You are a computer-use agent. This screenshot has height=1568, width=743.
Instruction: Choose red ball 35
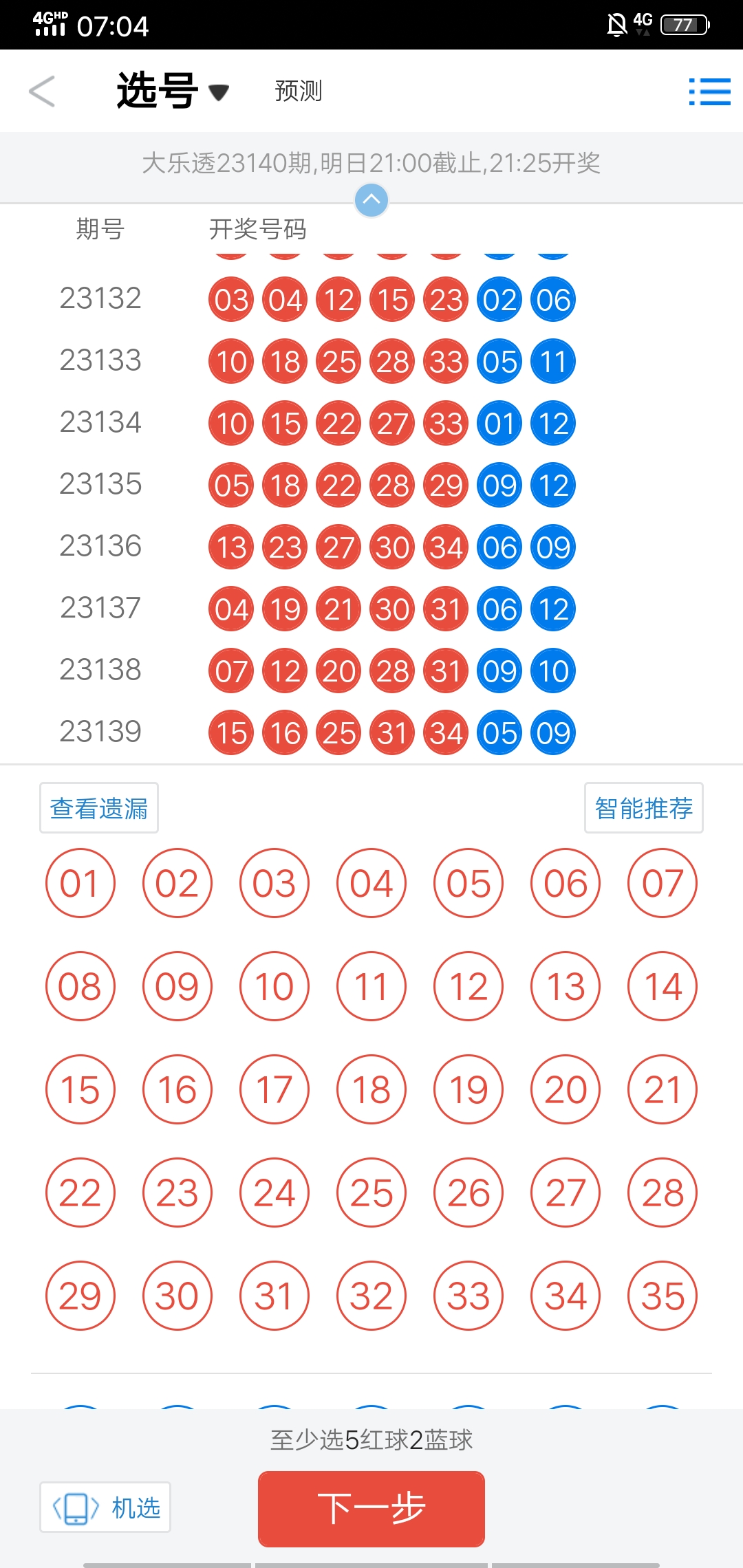663,1296
